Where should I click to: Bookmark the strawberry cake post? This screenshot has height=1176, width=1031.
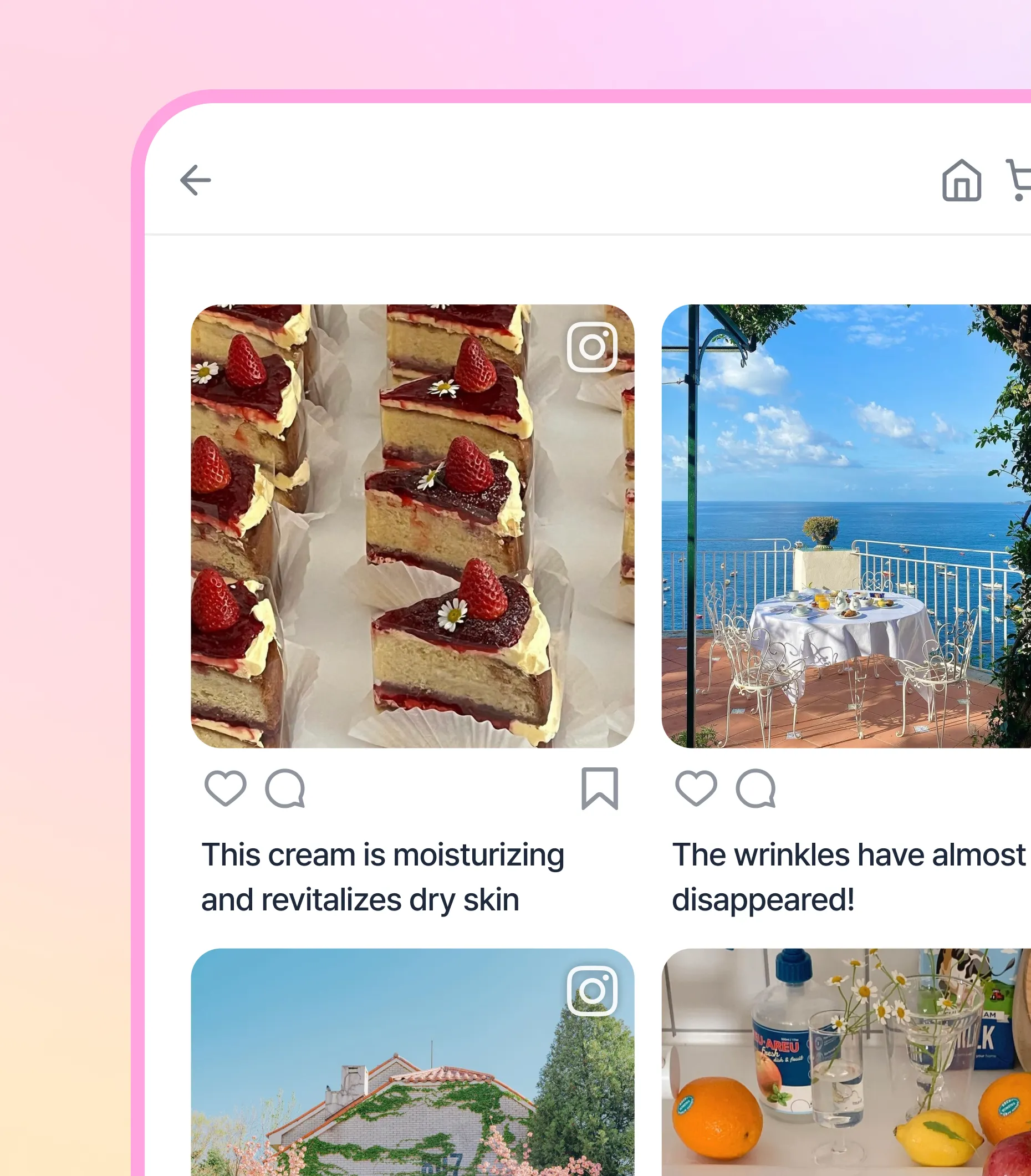(600, 788)
